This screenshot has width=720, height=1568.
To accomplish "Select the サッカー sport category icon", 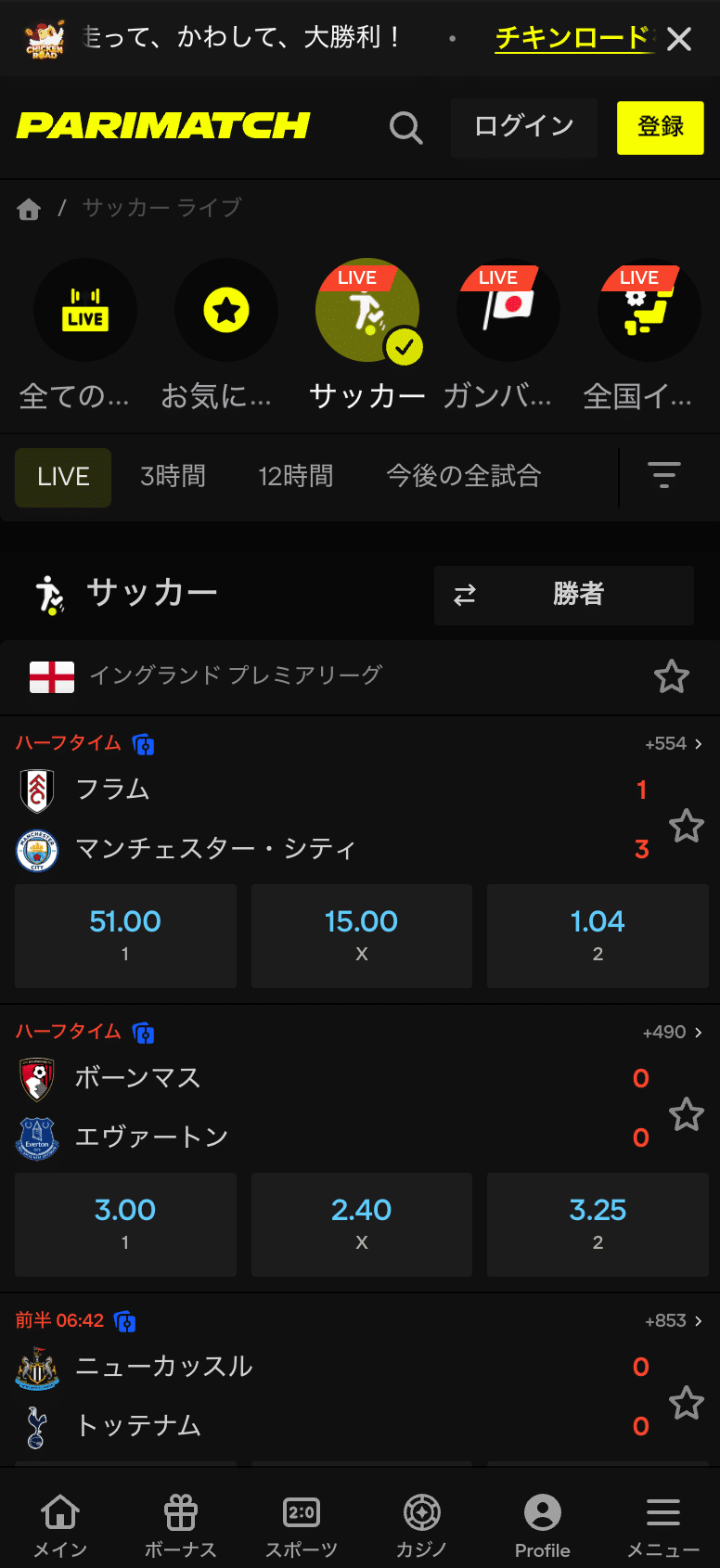I will pyautogui.click(x=367, y=311).
